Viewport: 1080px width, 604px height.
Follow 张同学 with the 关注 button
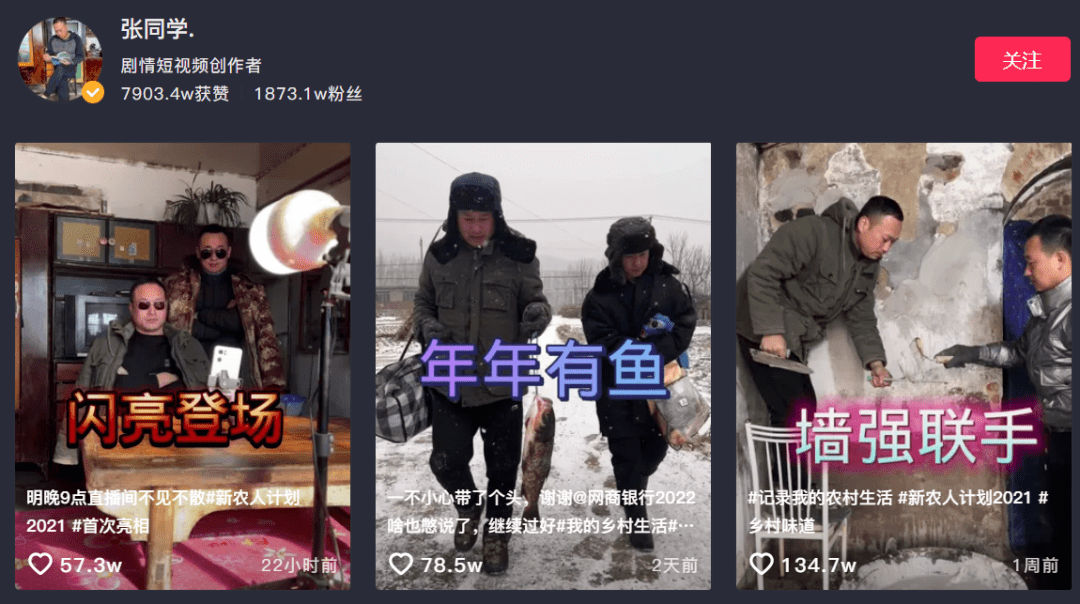pyautogui.click(x=1021, y=60)
